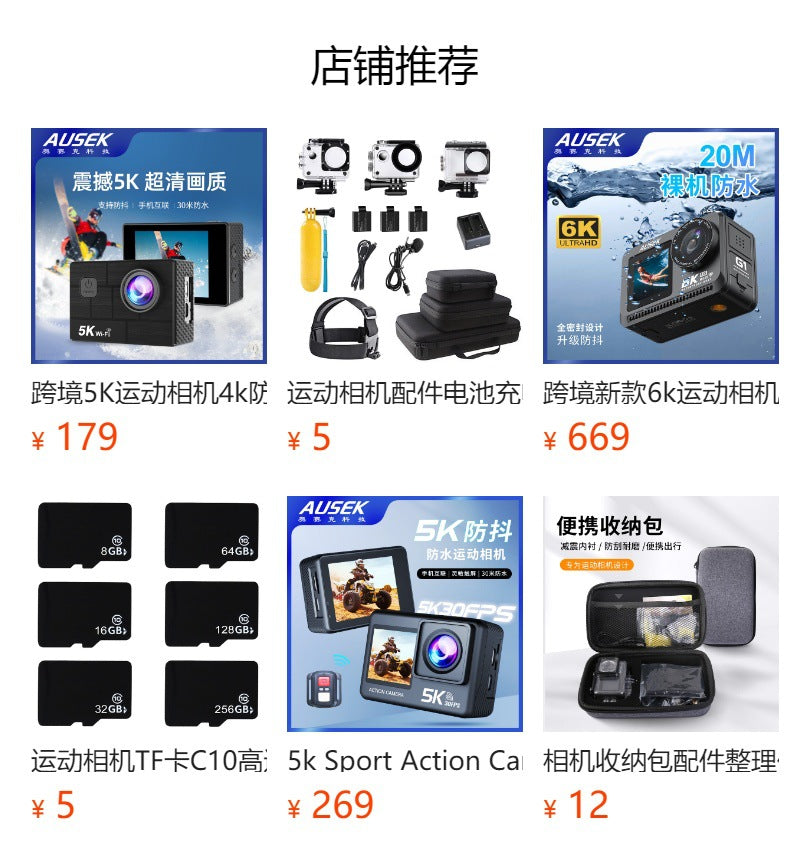Open the 6K waterproof action camera at ¥669
Viewport: 790px width, 864px height.
tap(660, 246)
